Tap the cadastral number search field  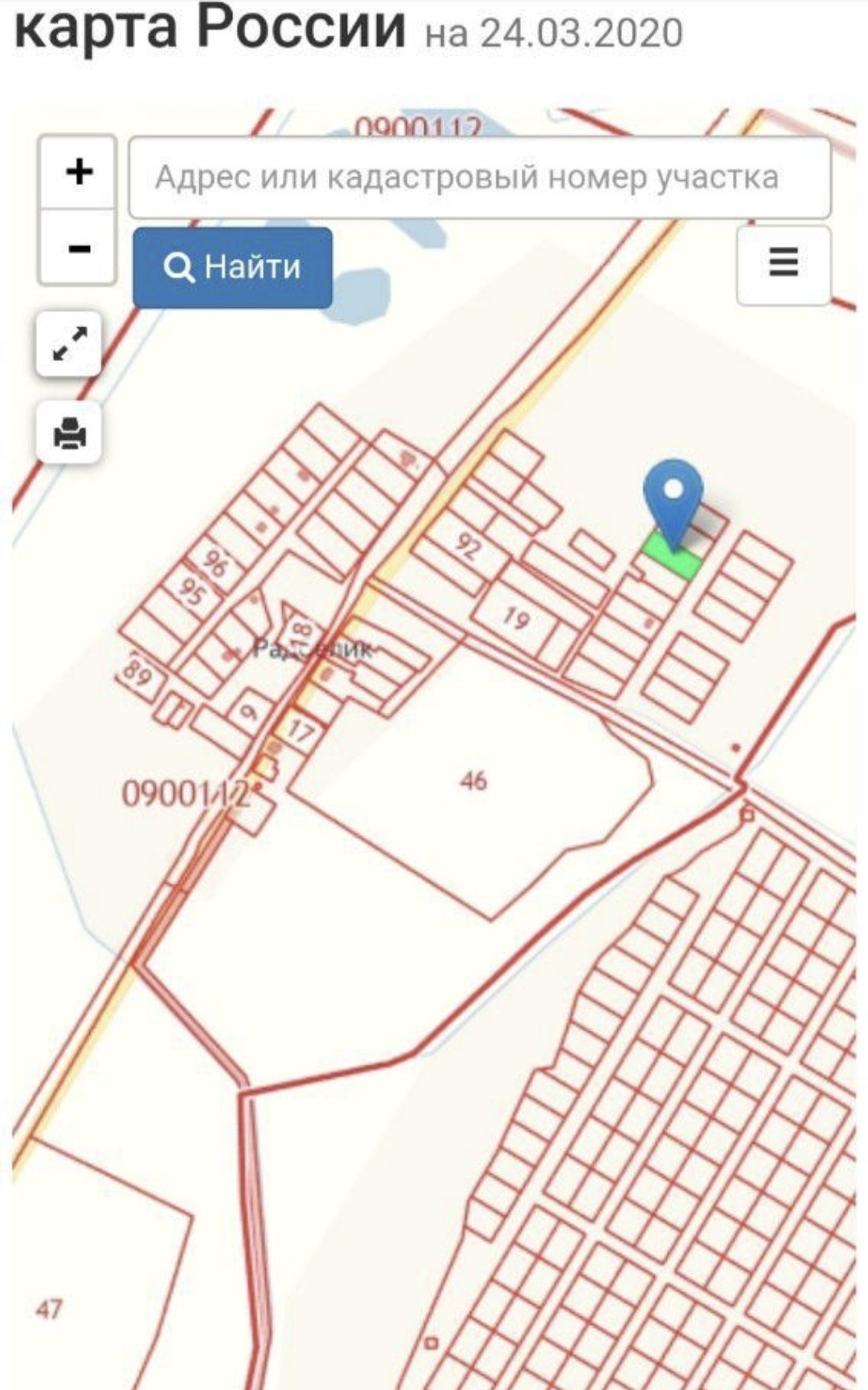click(479, 178)
